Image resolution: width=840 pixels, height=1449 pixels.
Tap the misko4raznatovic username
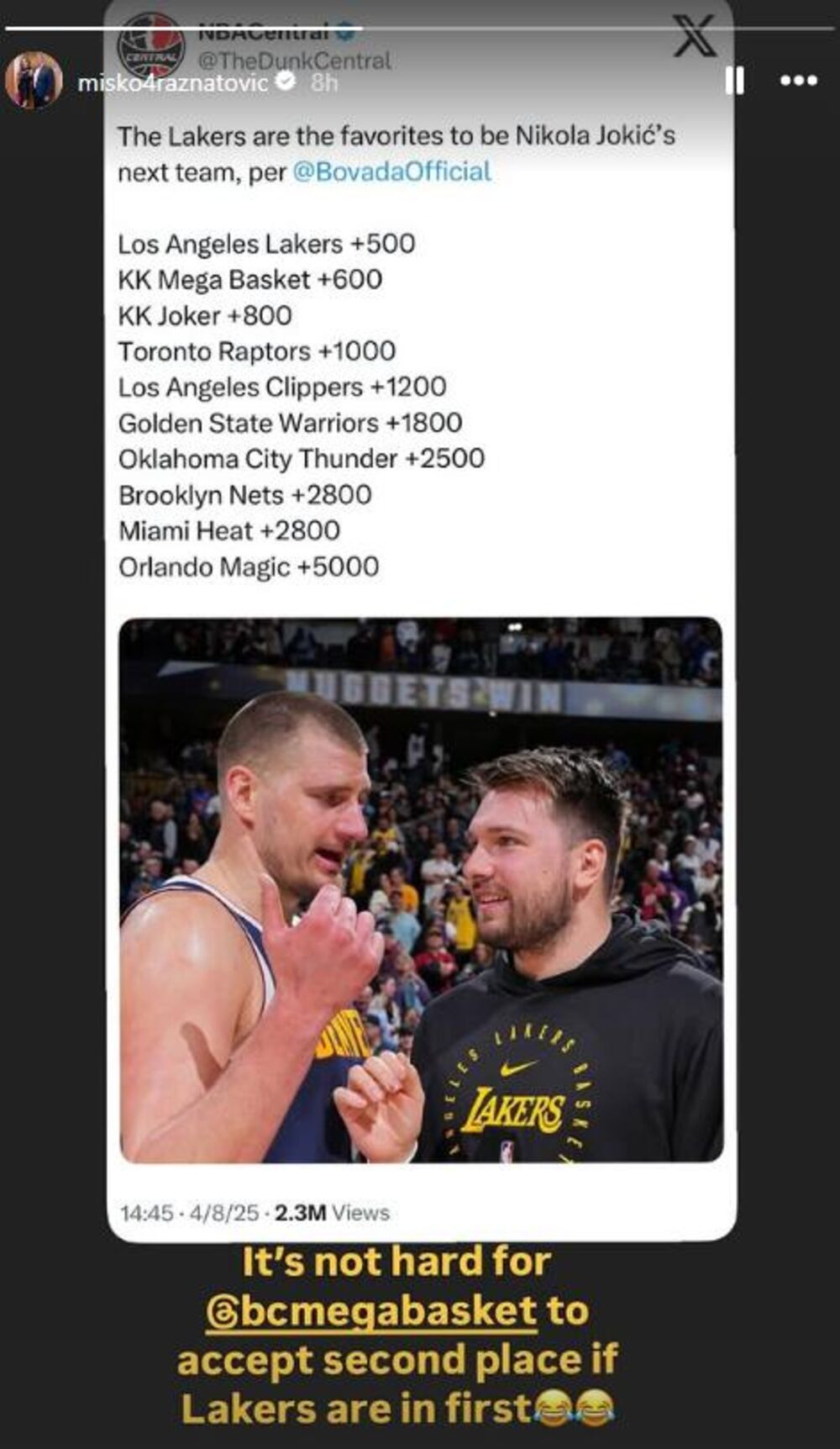tap(173, 82)
